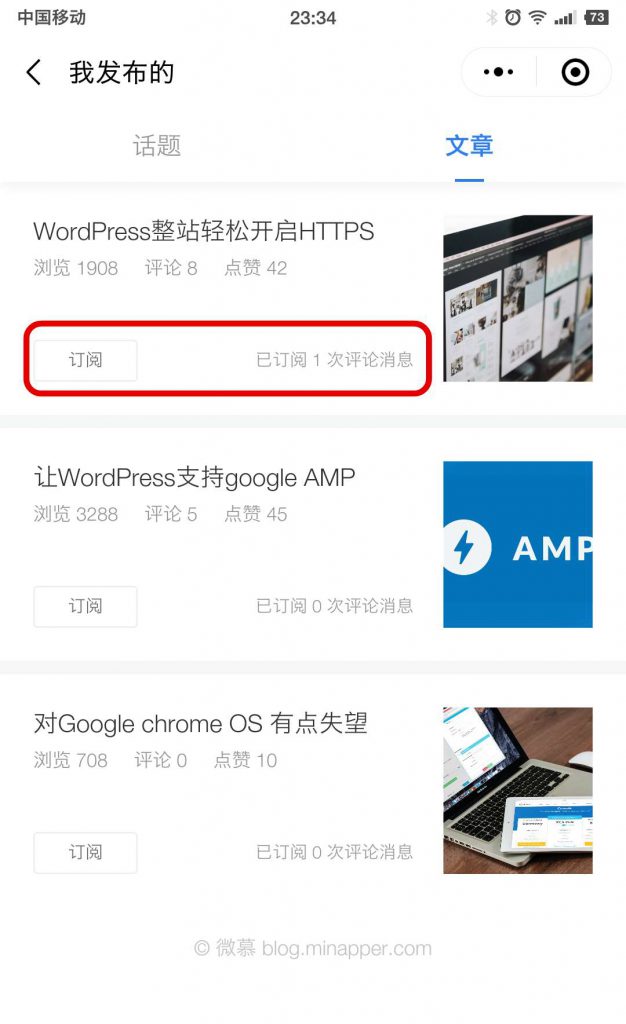
Task: Open article 对Google chrome OS 有点失望
Action: click(x=200, y=724)
